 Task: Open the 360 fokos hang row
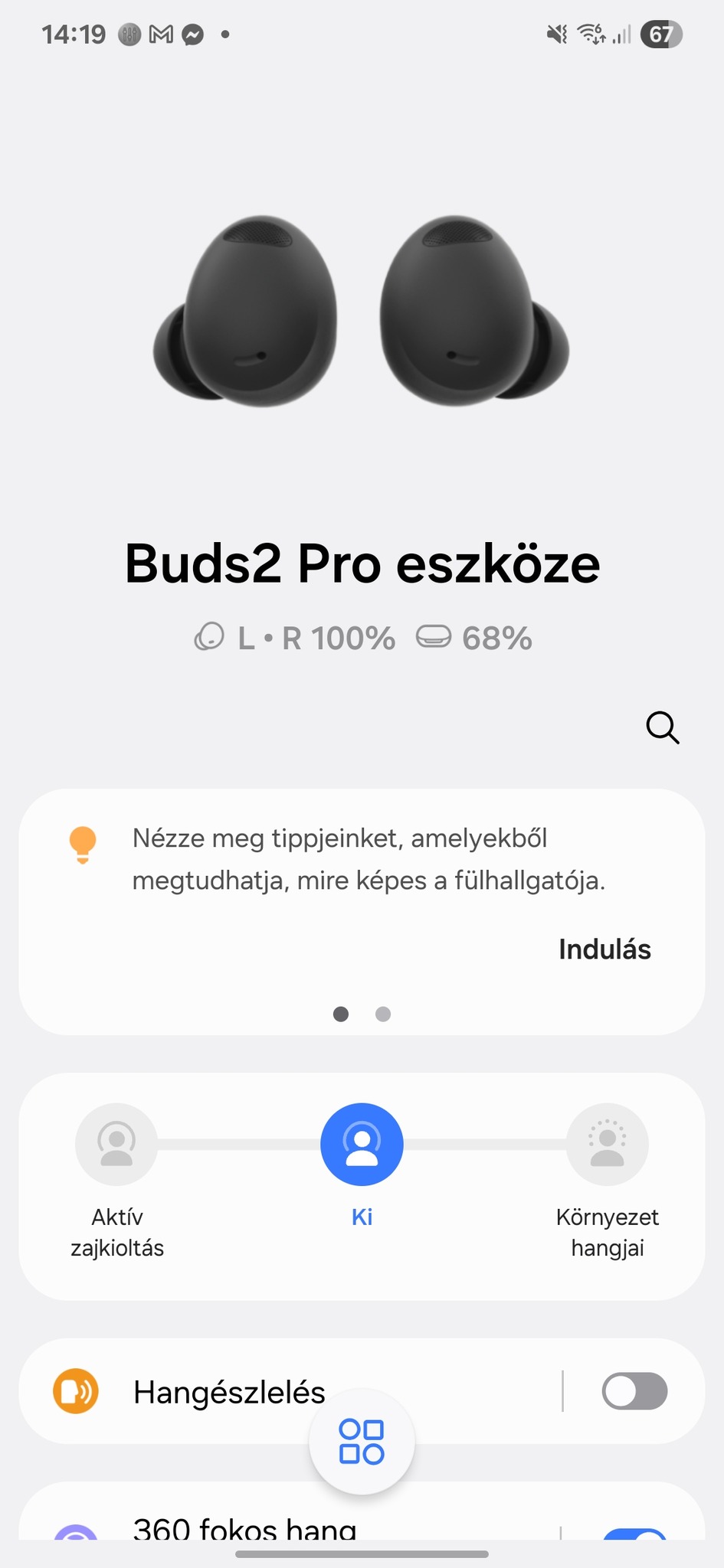pos(245,1528)
